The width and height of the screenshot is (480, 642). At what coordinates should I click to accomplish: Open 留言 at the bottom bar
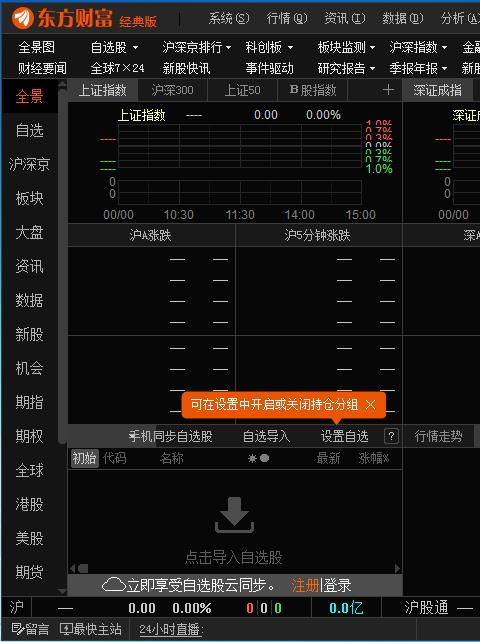(x=30, y=629)
